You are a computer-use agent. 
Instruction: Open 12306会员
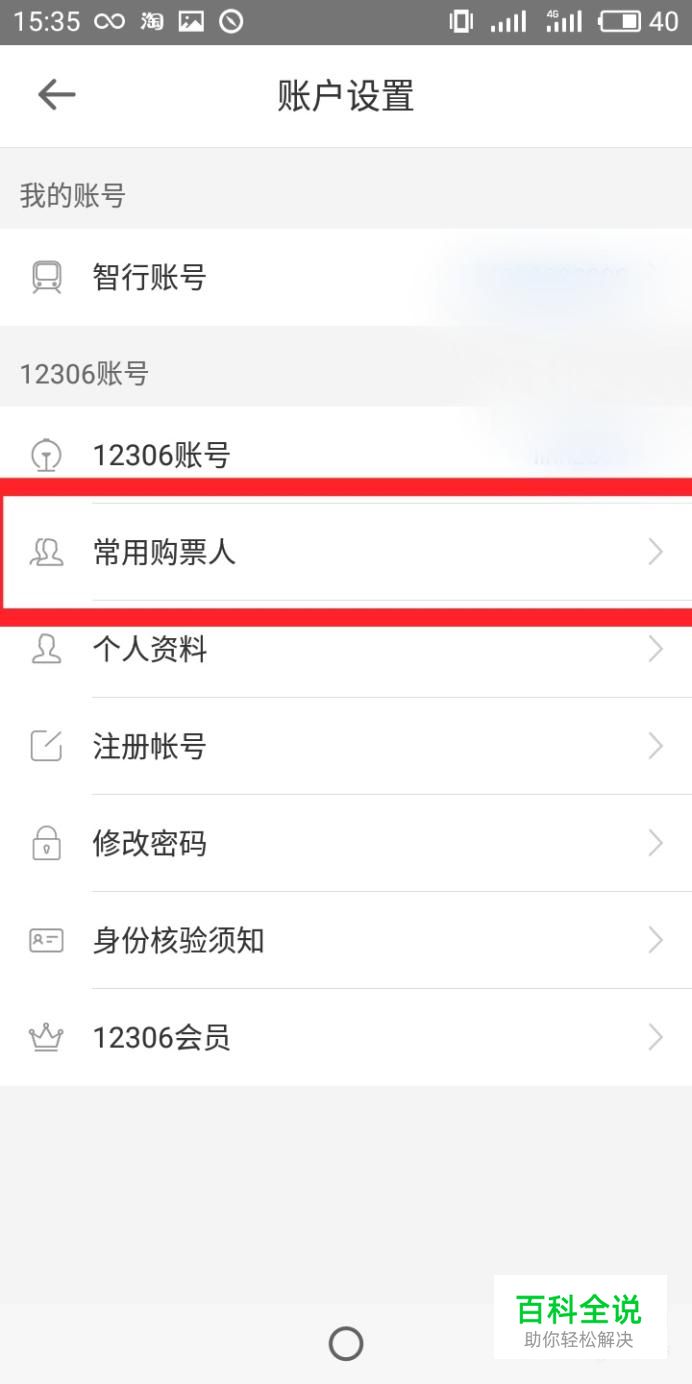346,1037
